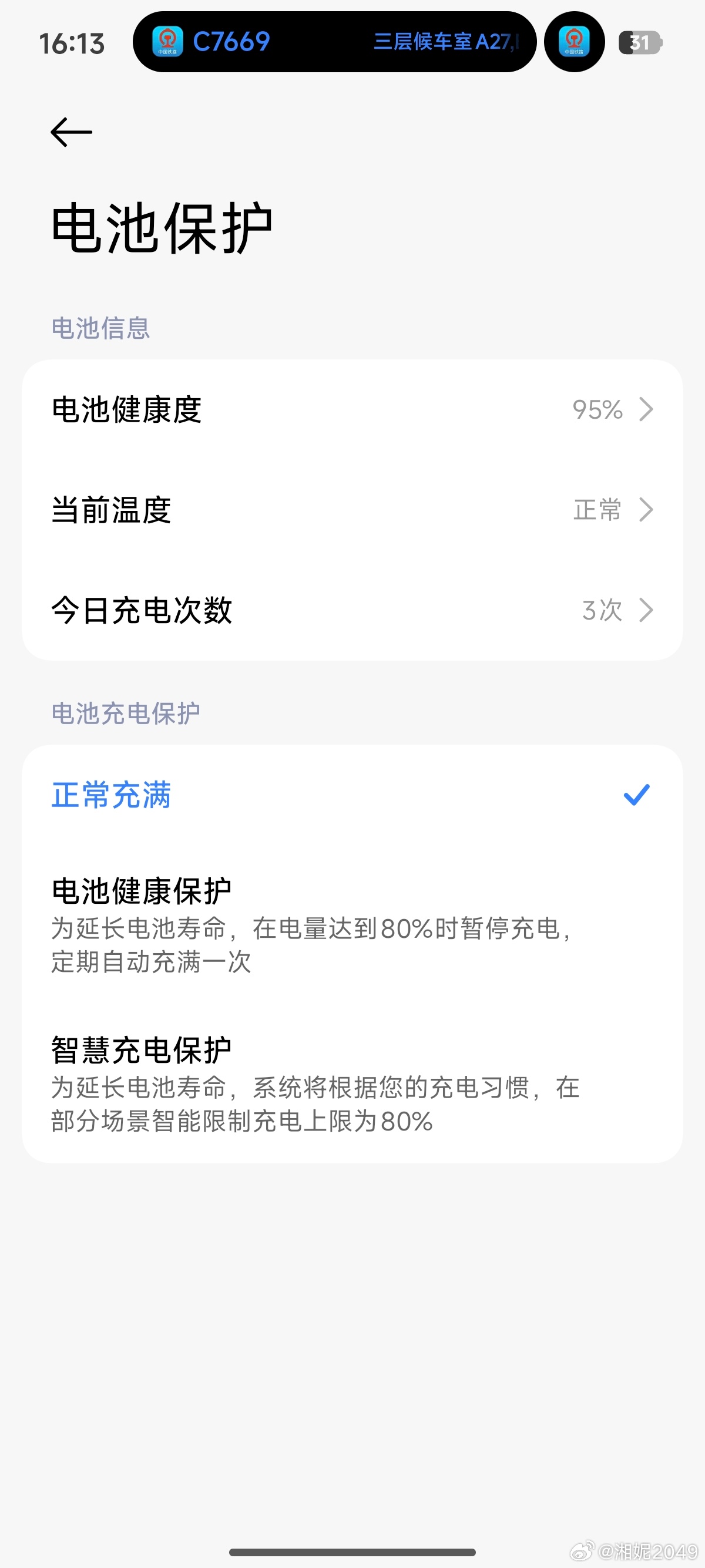705x1568 pixels.
Task: Expand battery health details via its chevron
Action: click(646, 410)
